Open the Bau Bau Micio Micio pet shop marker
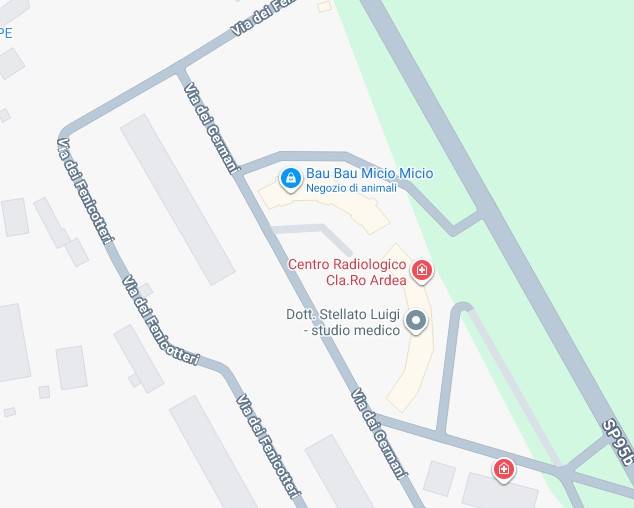Image resolution: width=634 pixels, height=508 pixels. [x=290, y=179]
